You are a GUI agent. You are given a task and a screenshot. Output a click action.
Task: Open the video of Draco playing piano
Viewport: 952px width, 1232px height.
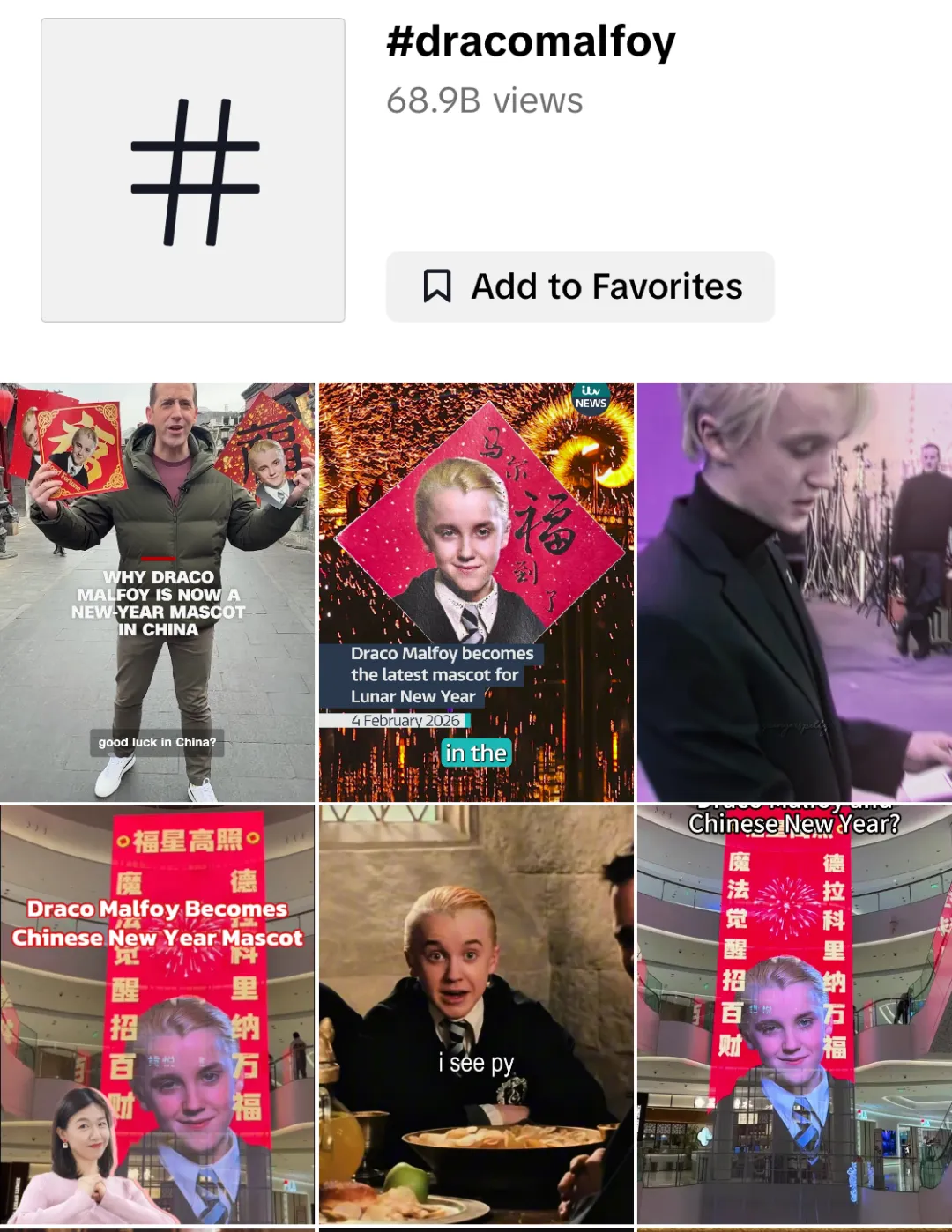pyautogui.click(x=794, y=592)
